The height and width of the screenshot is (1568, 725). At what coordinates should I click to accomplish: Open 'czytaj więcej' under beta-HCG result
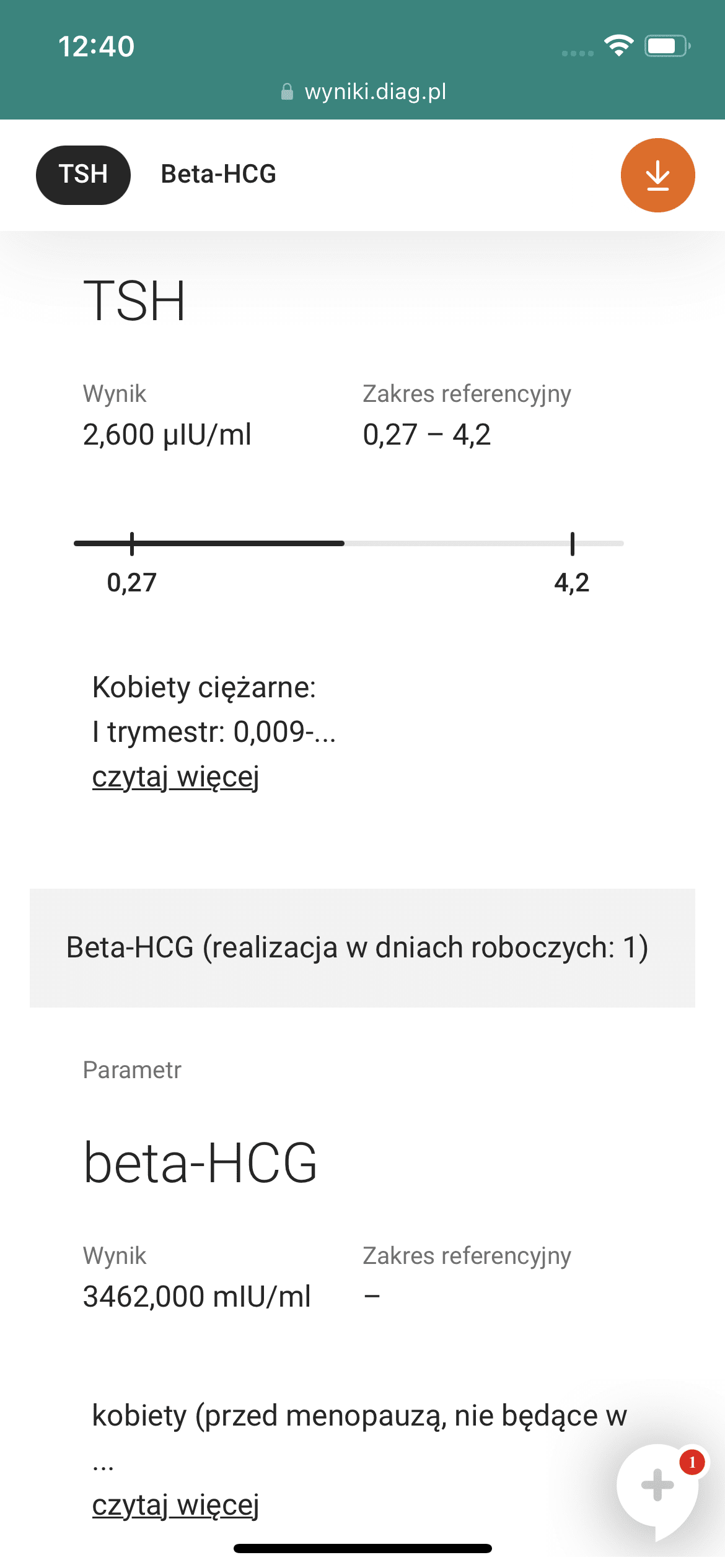click(175, 1505)
